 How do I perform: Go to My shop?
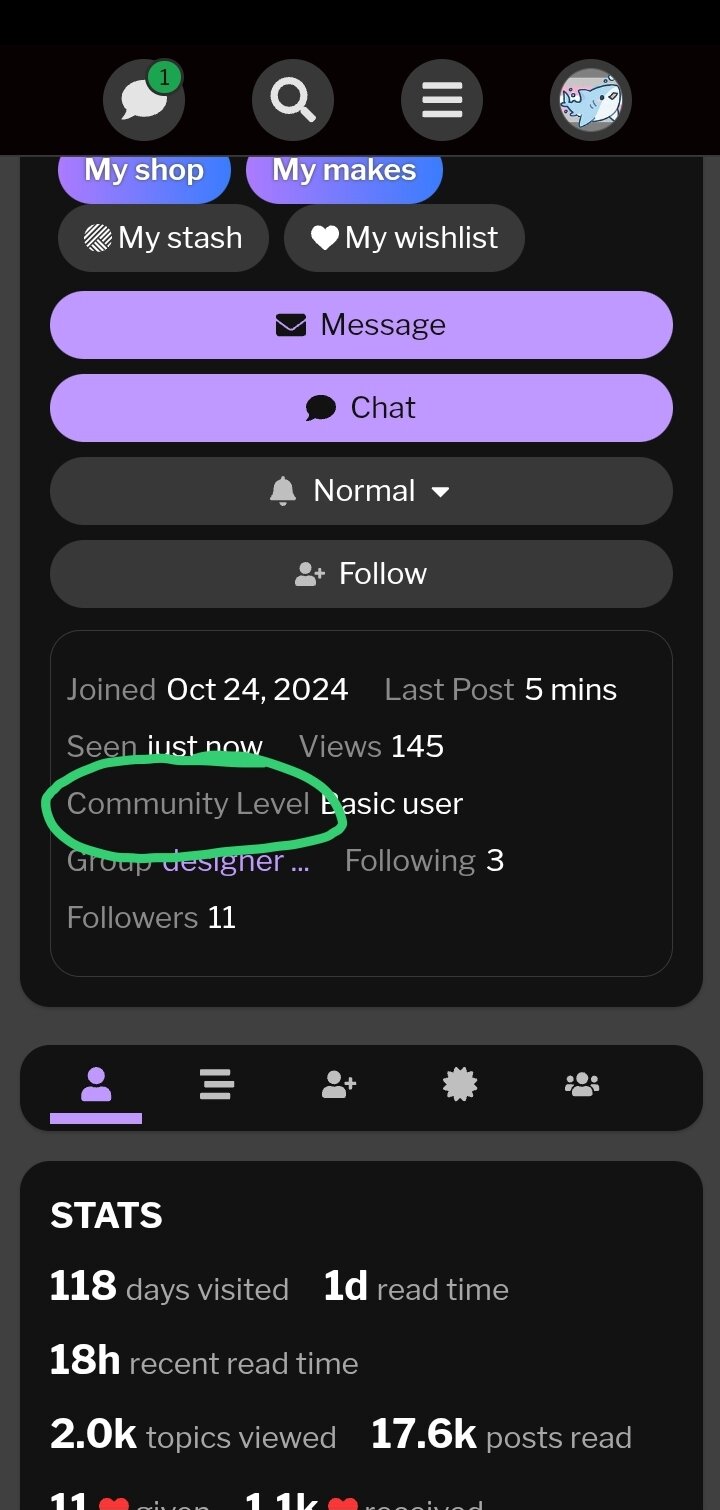click(x=144, y=172)
